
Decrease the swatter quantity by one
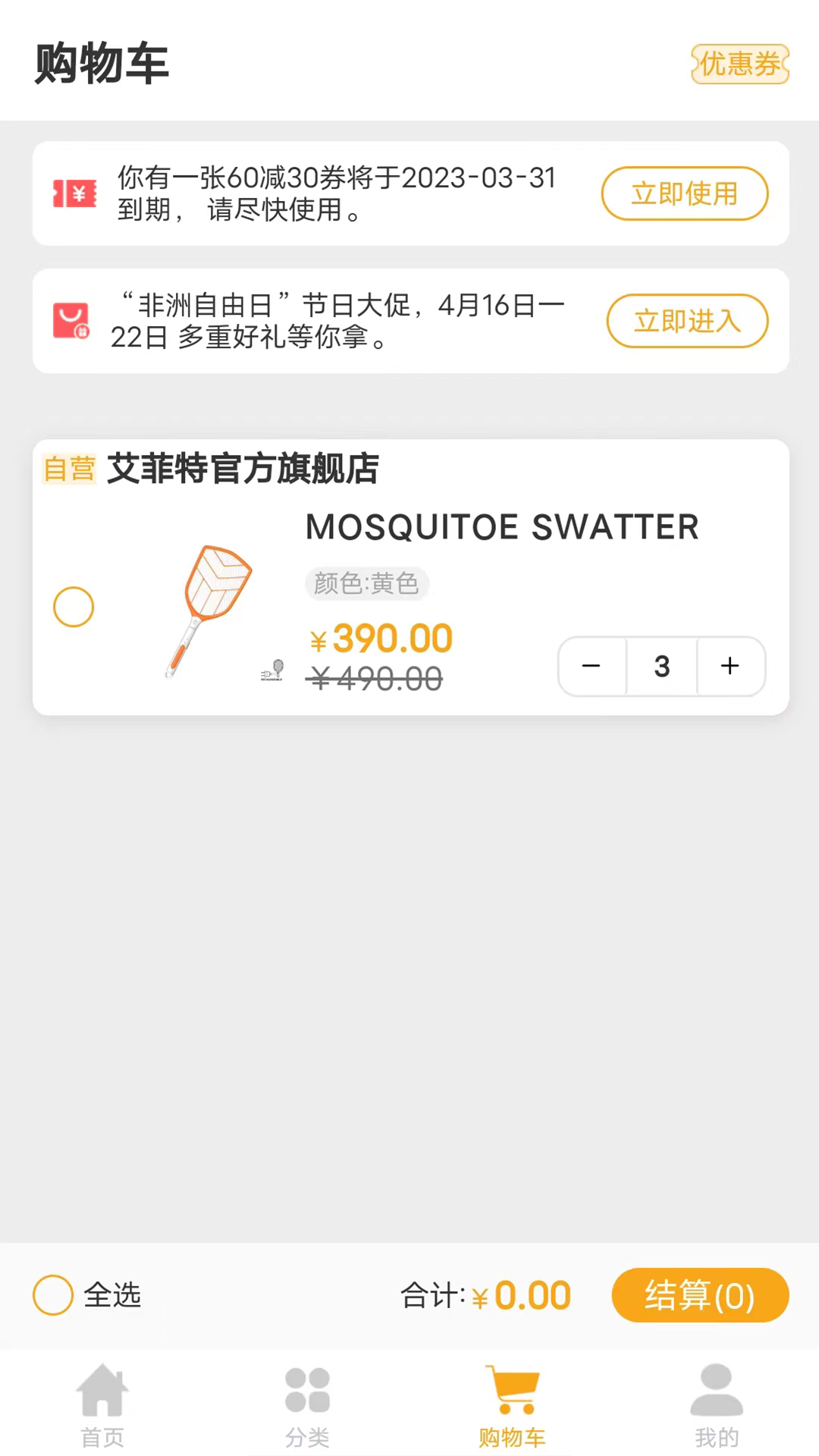click(592, 666)
